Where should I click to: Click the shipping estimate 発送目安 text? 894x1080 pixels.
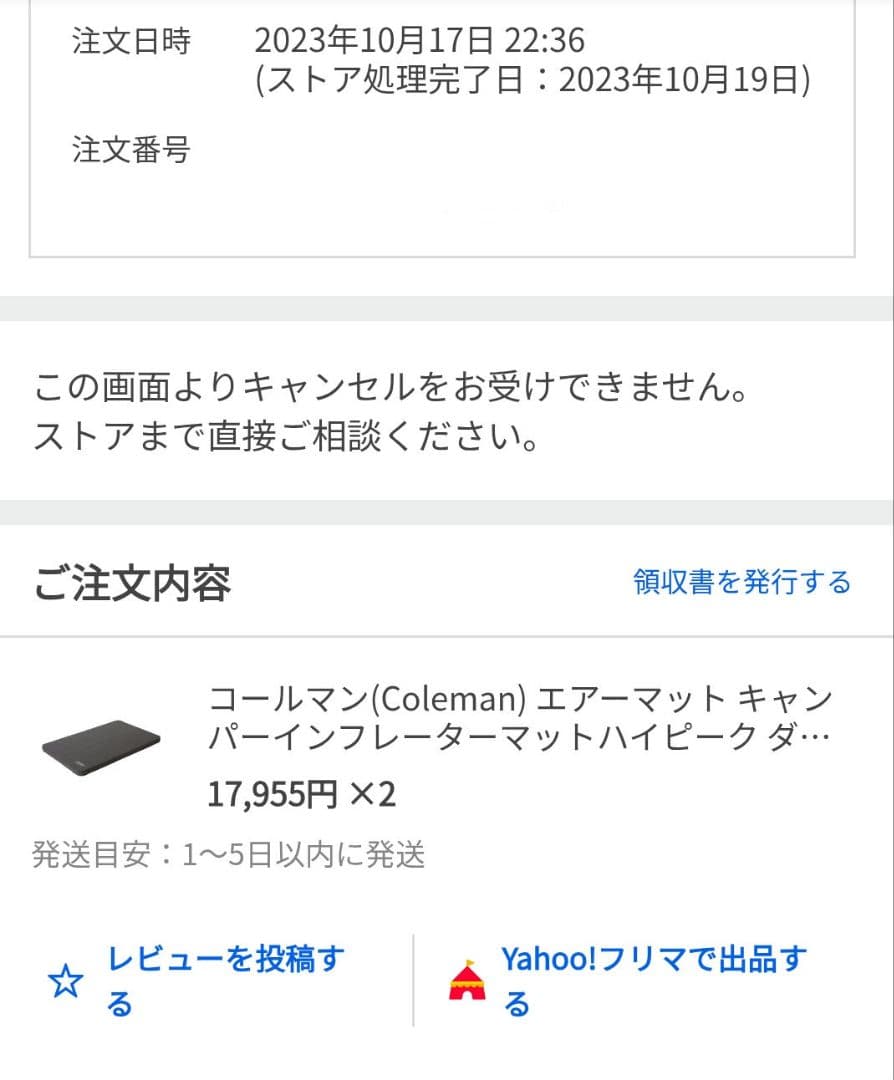pyautogui.click(x=232, y=855)
